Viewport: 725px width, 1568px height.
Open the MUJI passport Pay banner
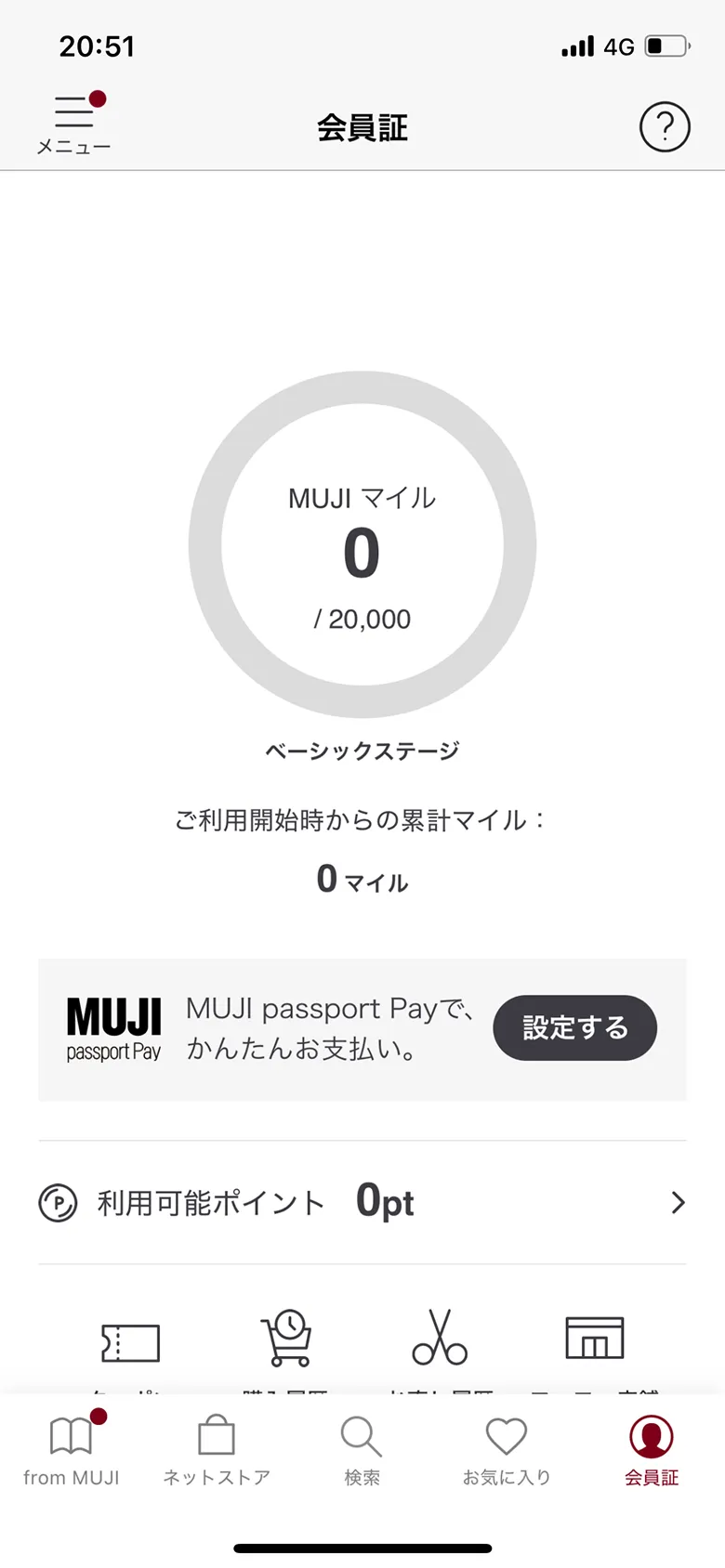click(x=279, y=1028)
